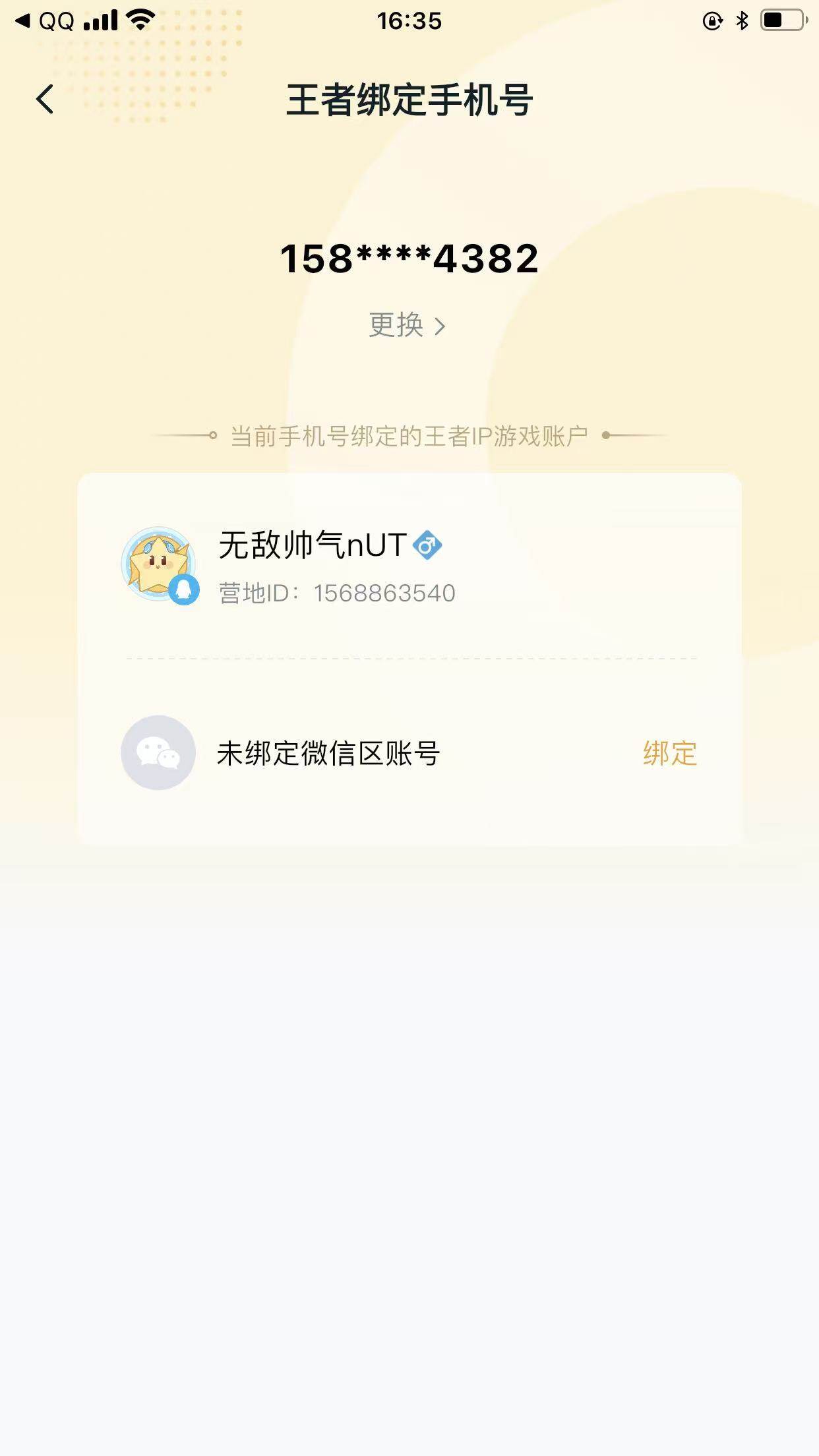Click the title 王者绑定手机号

tap(409, 99)
